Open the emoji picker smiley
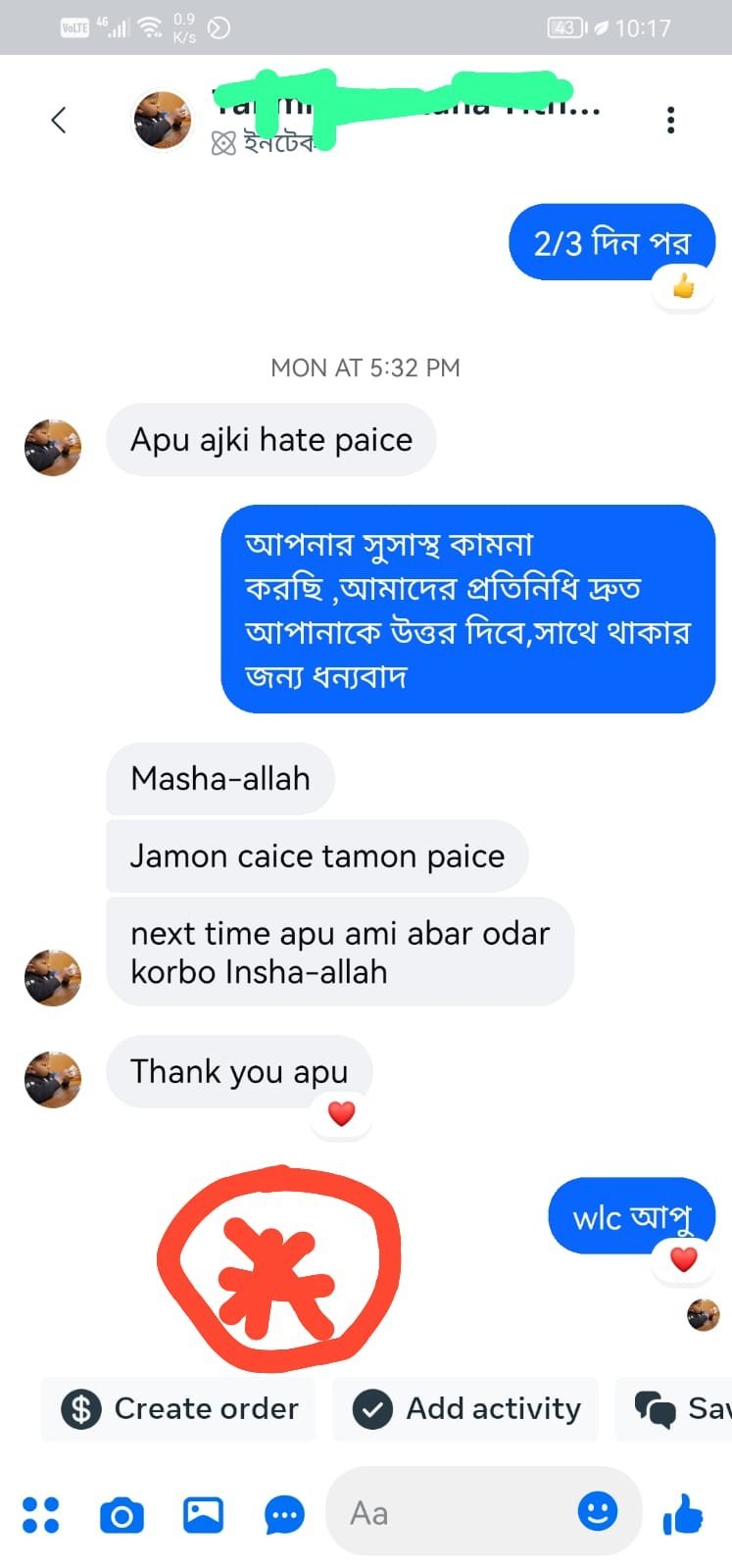The width and height of the screenshot is (732, 1568). [x=598, y=1511]
